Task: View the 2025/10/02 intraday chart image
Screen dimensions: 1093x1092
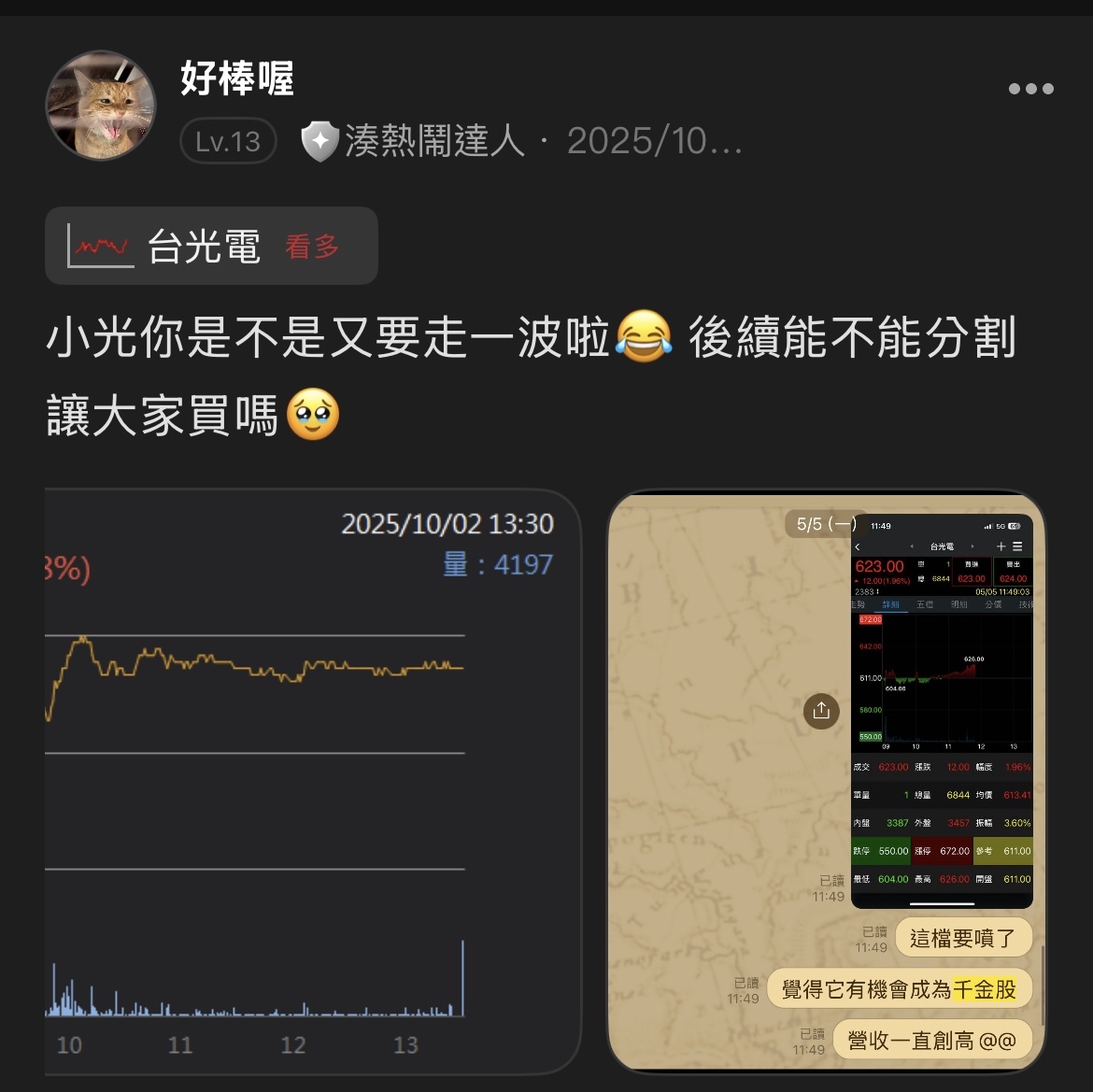Action: (x=313, y=781)
